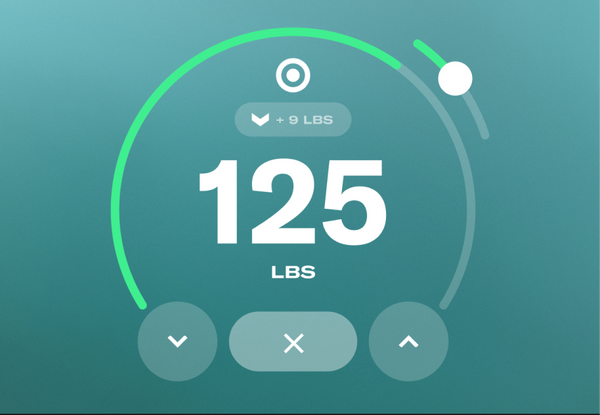The width and height of the screenshot is (600, 415).
Task: Close the weight dial with X button
Action: click(x=293, y=342)
